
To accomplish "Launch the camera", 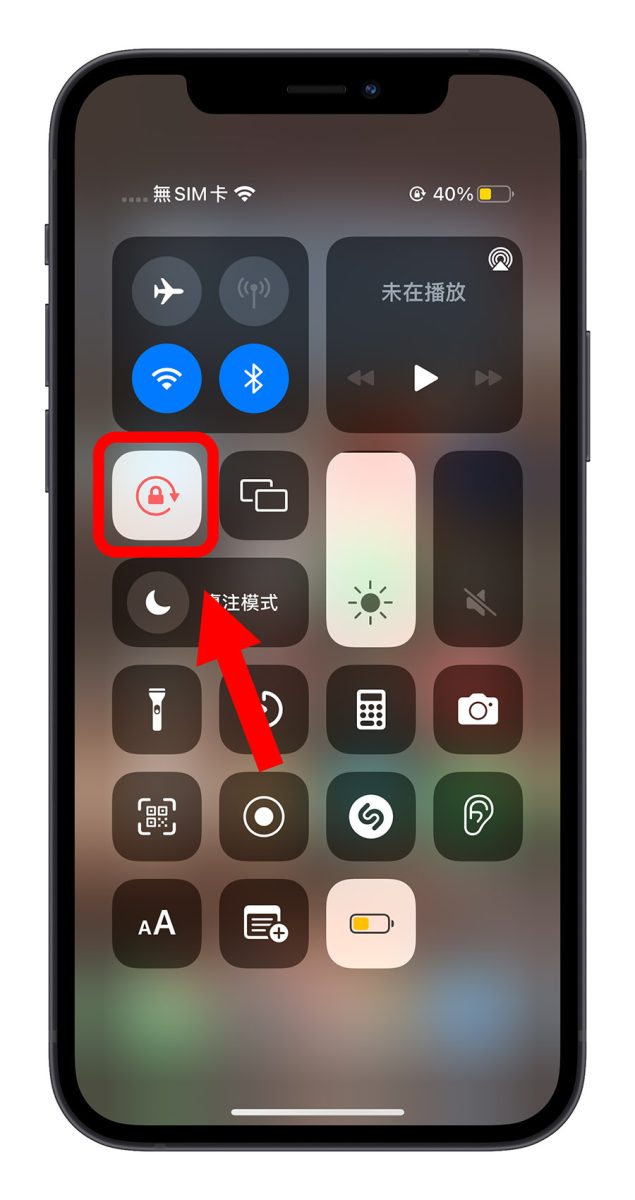I will click(478, 709).
